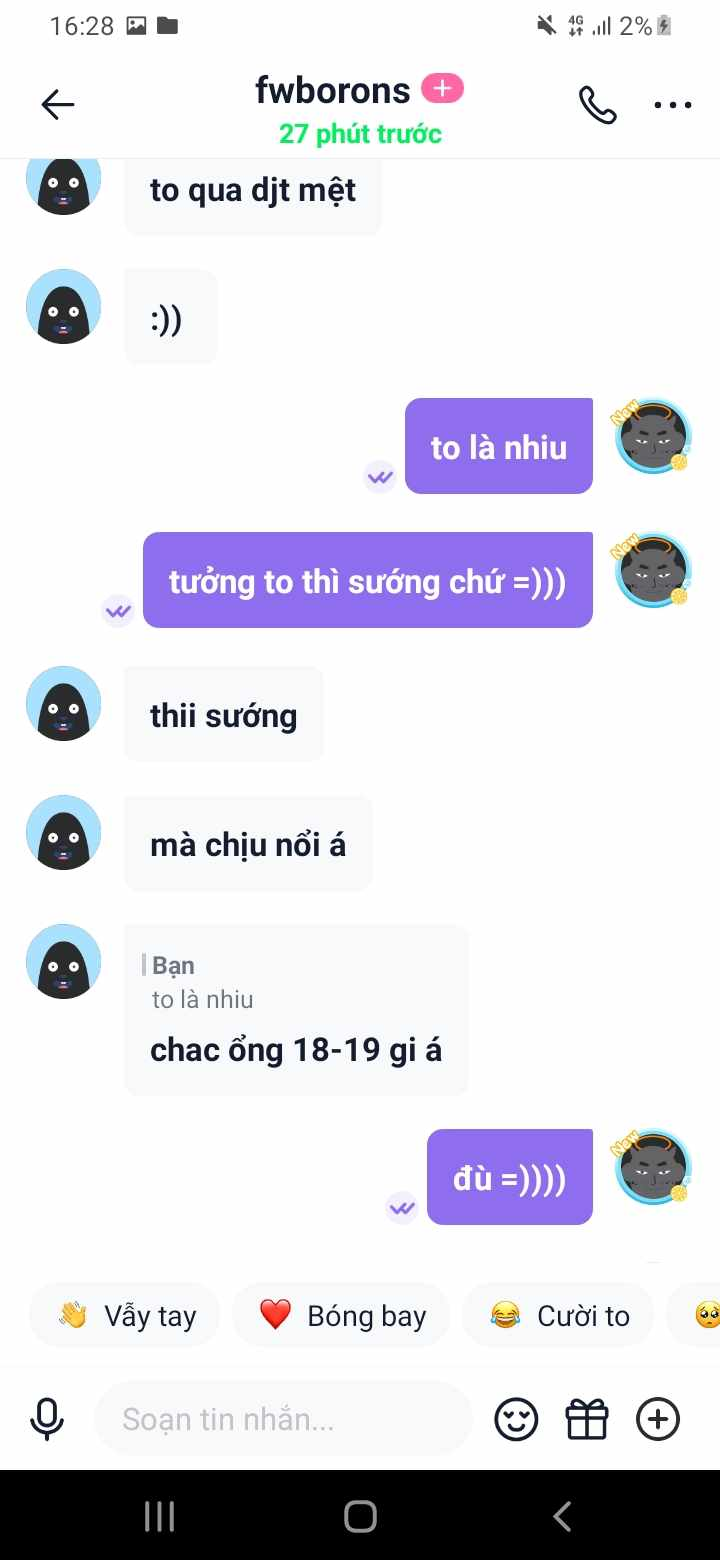
Task: Open the emoji sticker picker
Action: pos(516,1419)
